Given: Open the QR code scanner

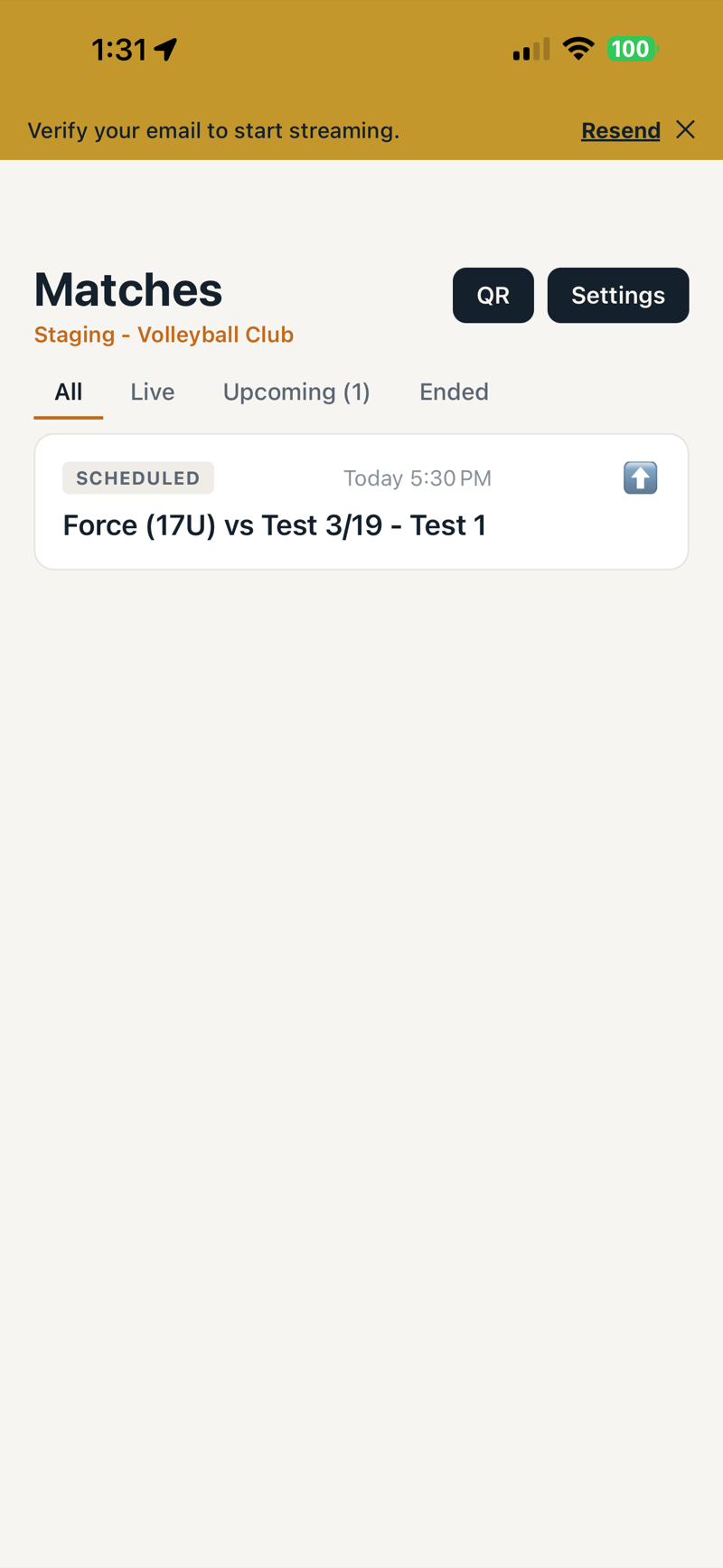Looking at the screenshot, I should pyautogui.click(x=493, y=295).
